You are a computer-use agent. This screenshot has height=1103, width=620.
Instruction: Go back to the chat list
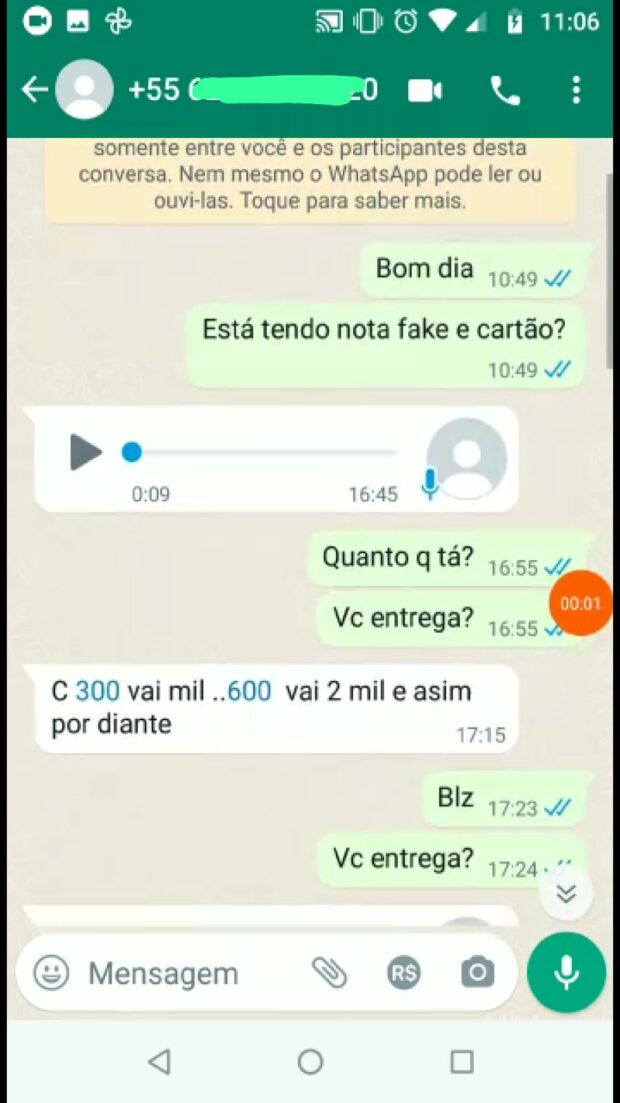coord(33,90)
